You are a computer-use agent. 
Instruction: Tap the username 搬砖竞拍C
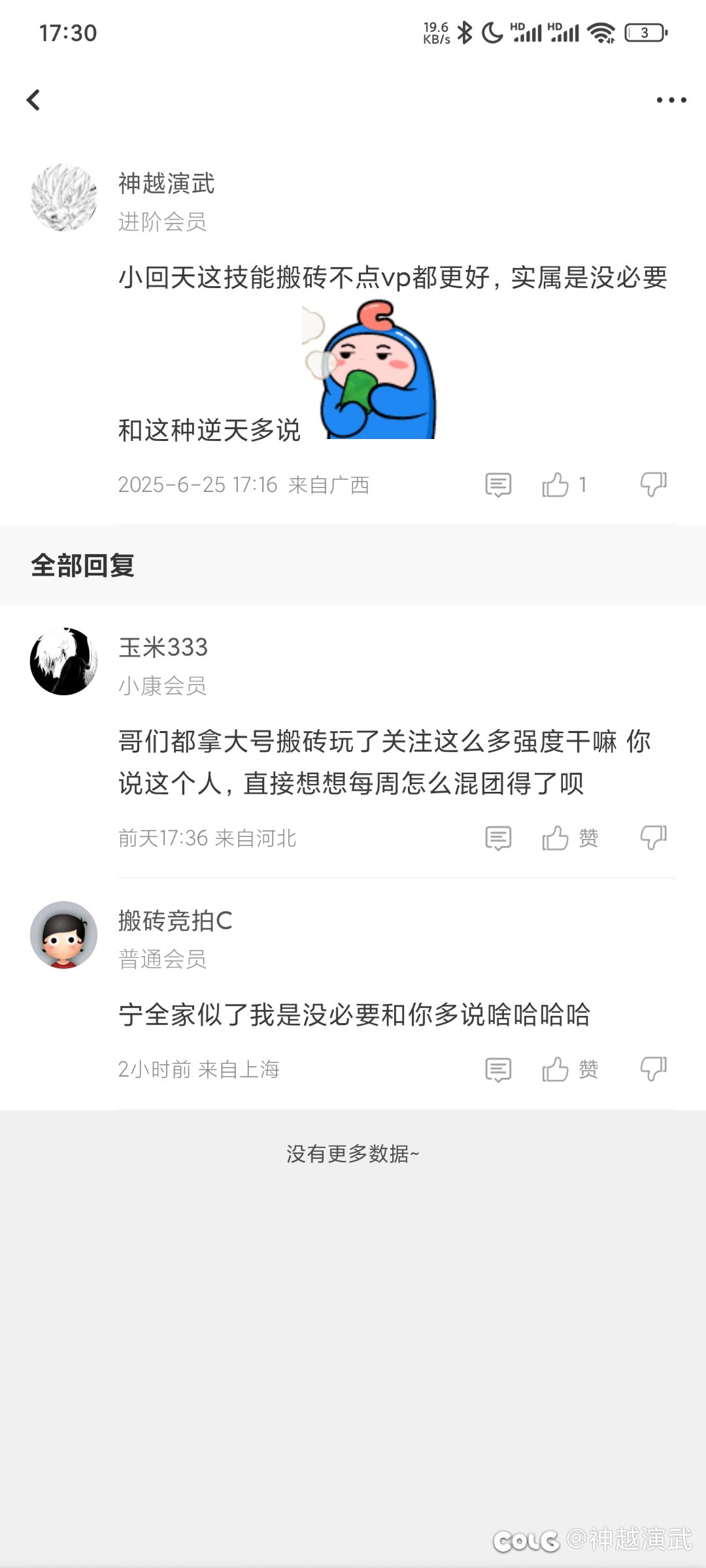(x=175, y=921)
